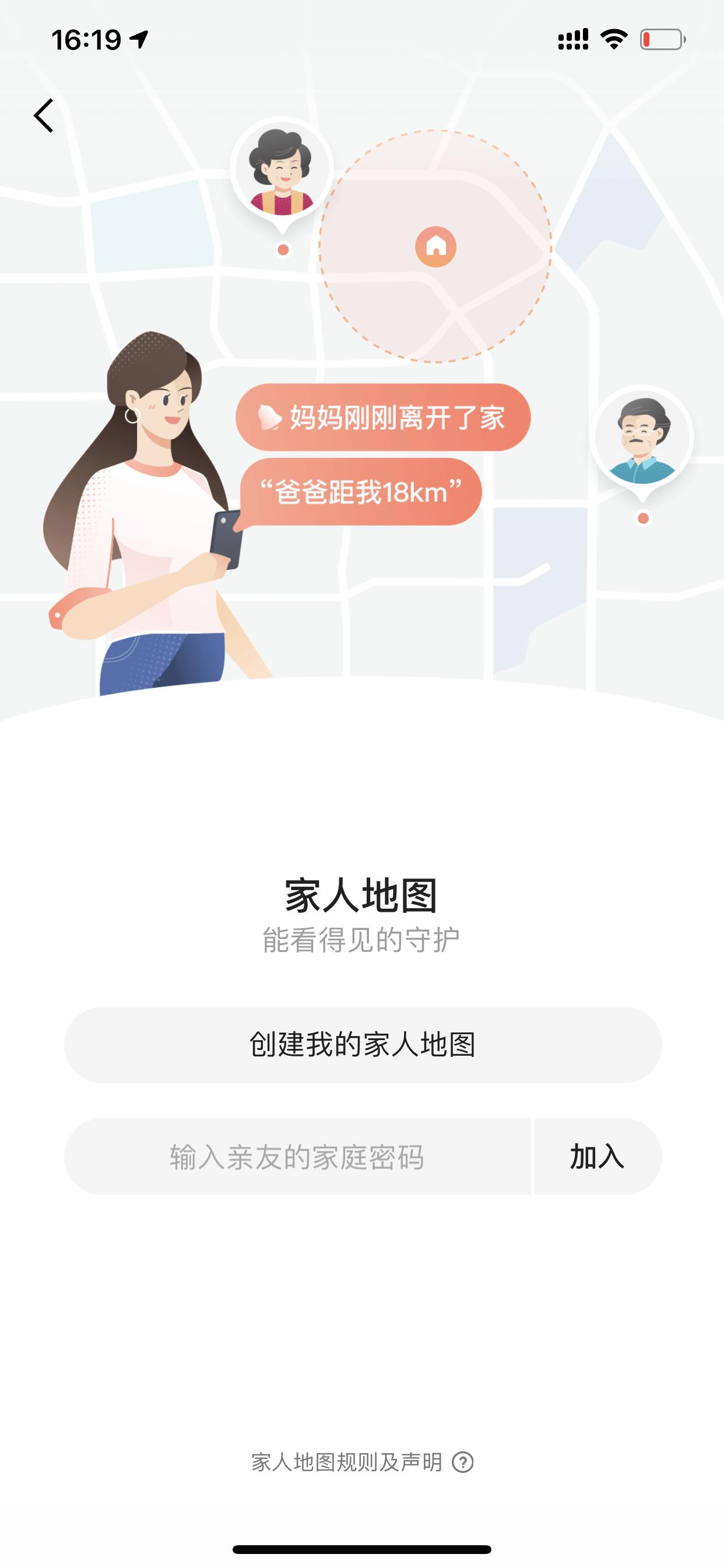This screenshot has height=1568, width=724.
Task: Tap the back arrow to return
Action: coord(44,116)
